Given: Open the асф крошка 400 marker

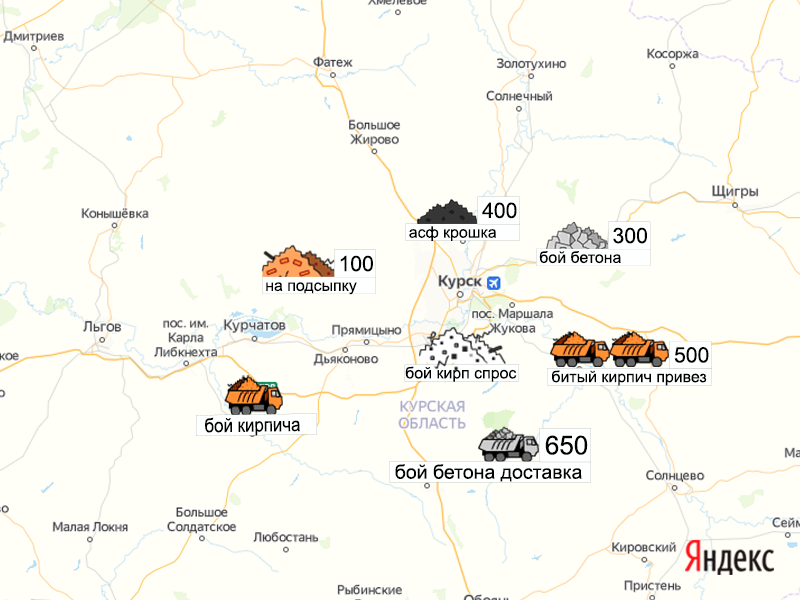Looking at the screenshot, I should [446, 212].
